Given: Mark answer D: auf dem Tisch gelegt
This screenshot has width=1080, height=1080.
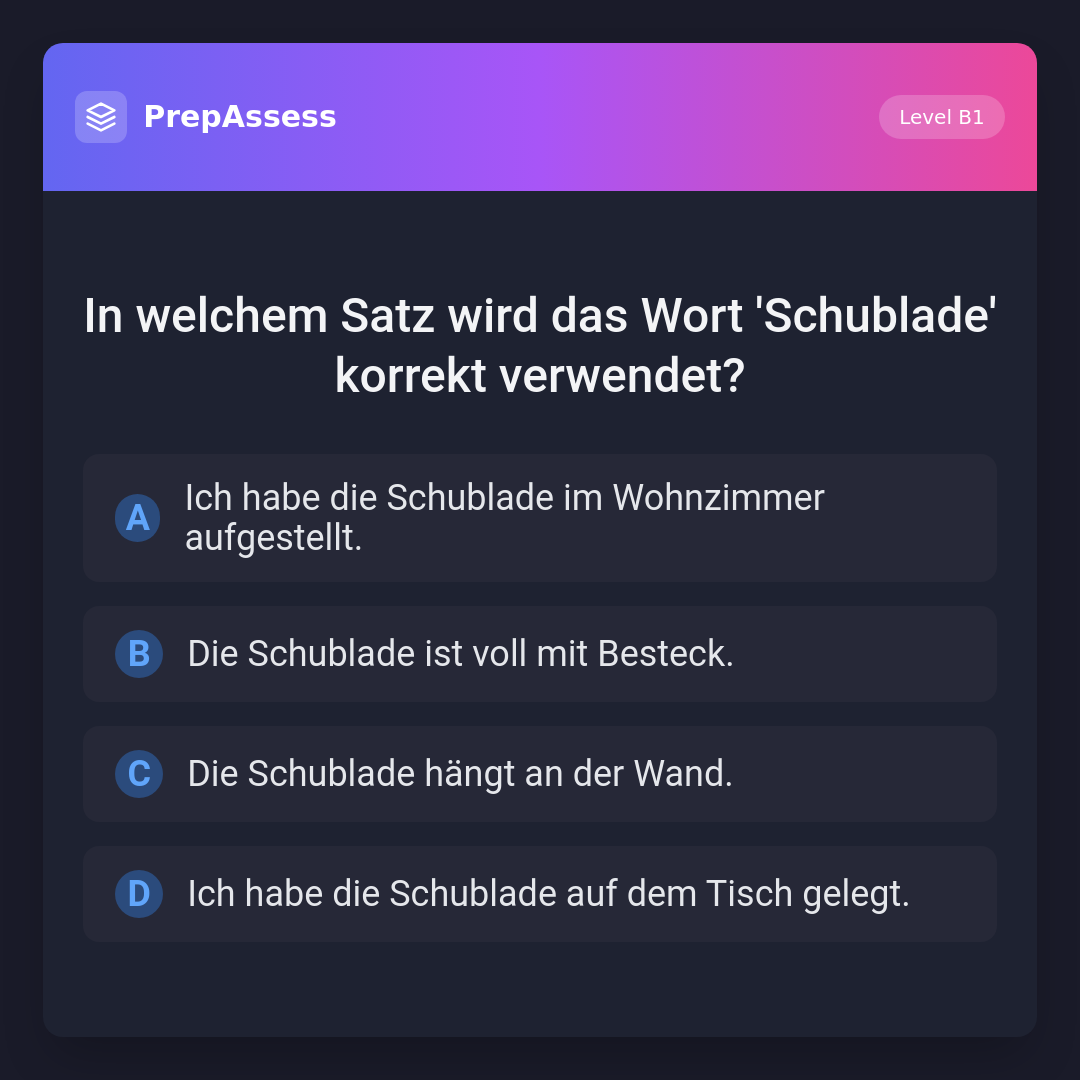Looking at the screenshot, I should [x=539, y=894].
